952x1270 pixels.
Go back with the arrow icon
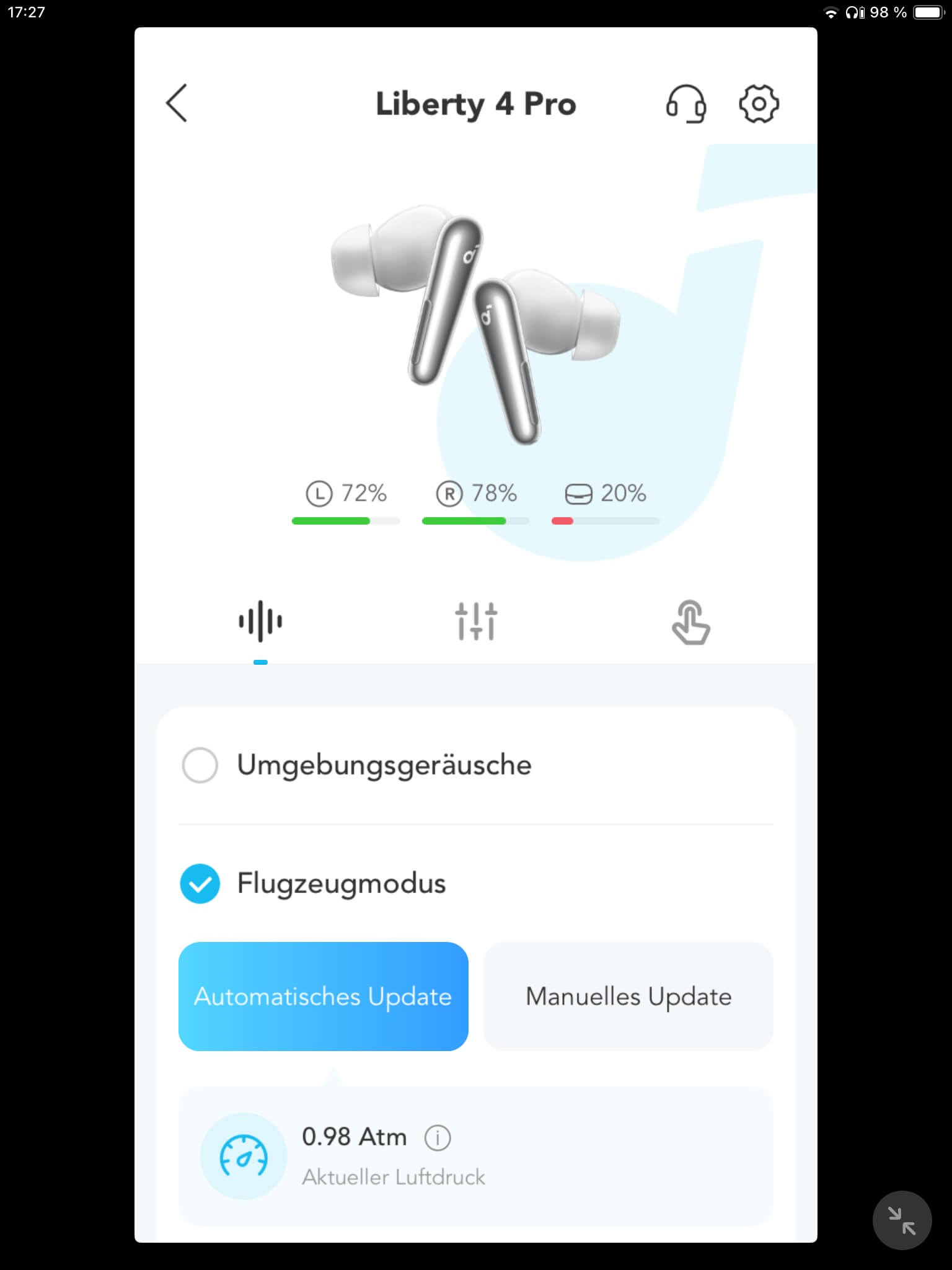[x=177, y=103]
